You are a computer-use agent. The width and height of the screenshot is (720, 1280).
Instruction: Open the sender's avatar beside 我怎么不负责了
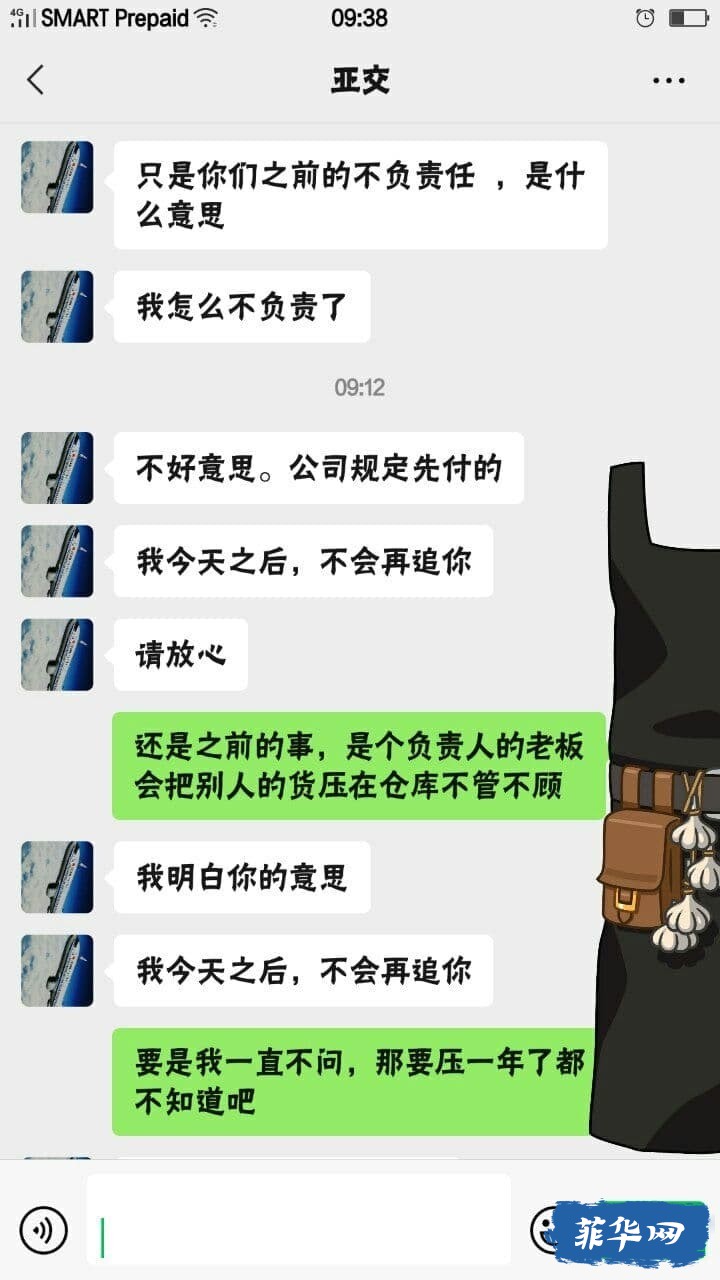(57, 306)
